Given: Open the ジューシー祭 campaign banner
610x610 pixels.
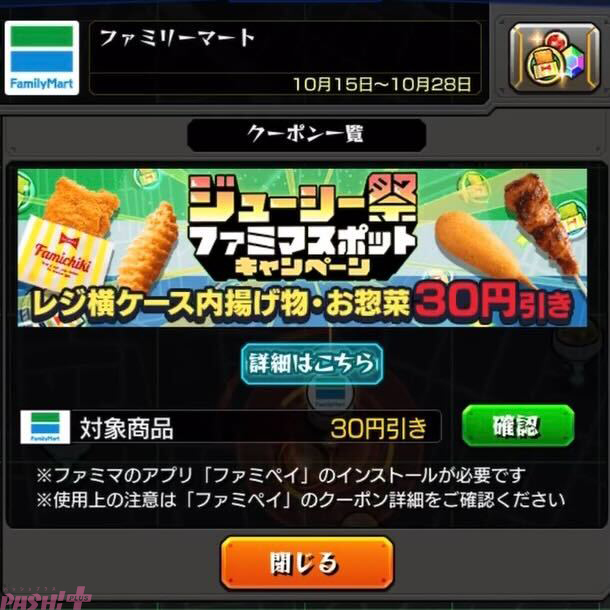Looking at the screenshot, I should point(302,247).
